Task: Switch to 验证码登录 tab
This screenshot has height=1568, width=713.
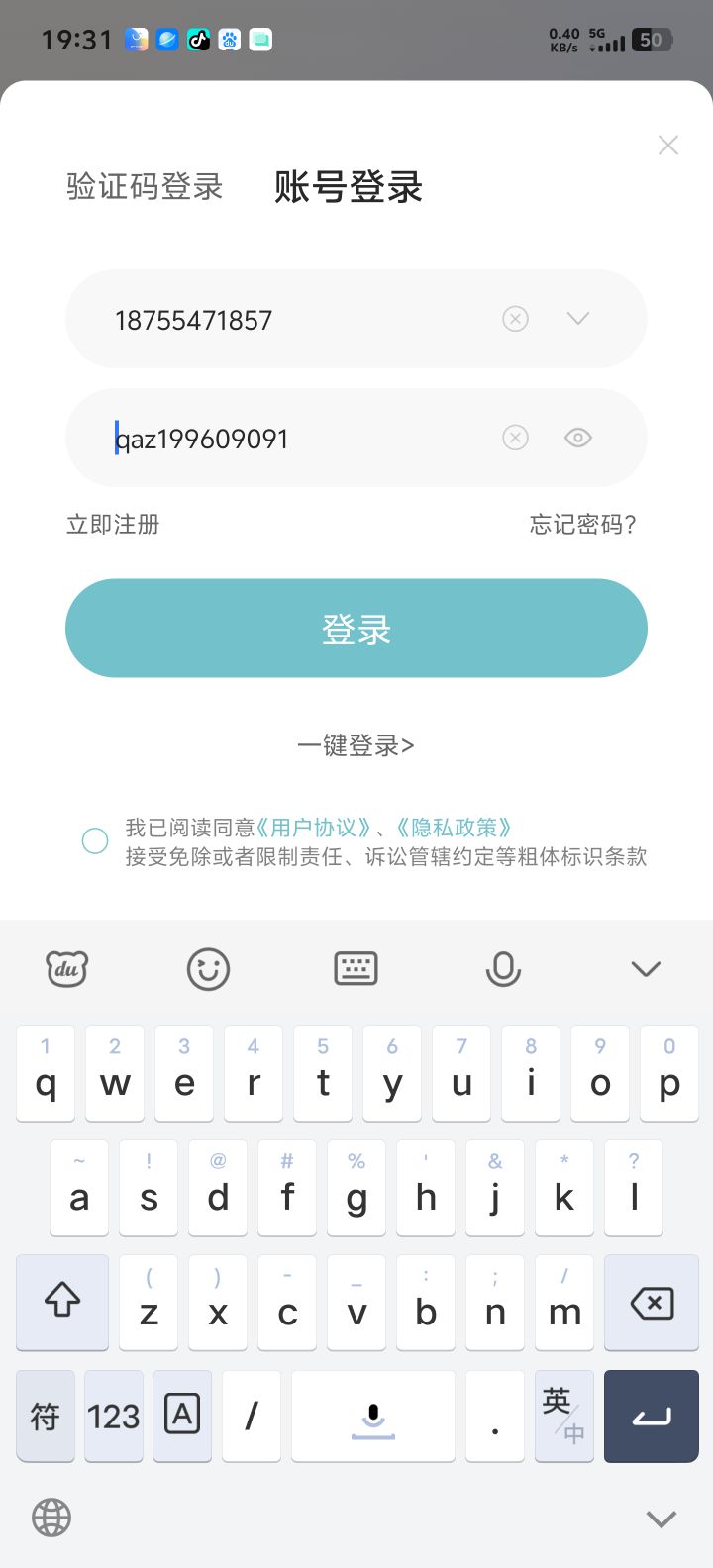Action: [145, 186]
